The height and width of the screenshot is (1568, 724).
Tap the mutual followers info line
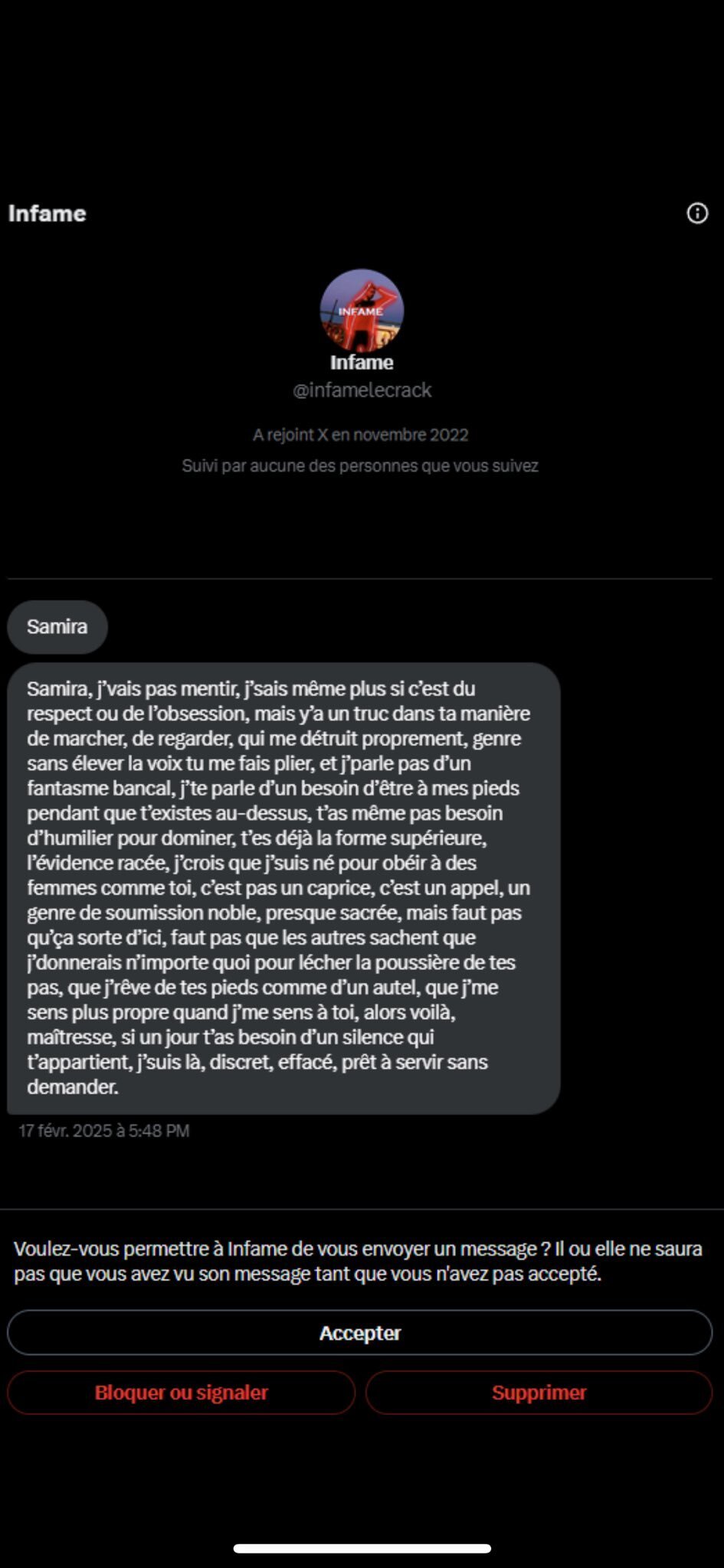(361, 465)
